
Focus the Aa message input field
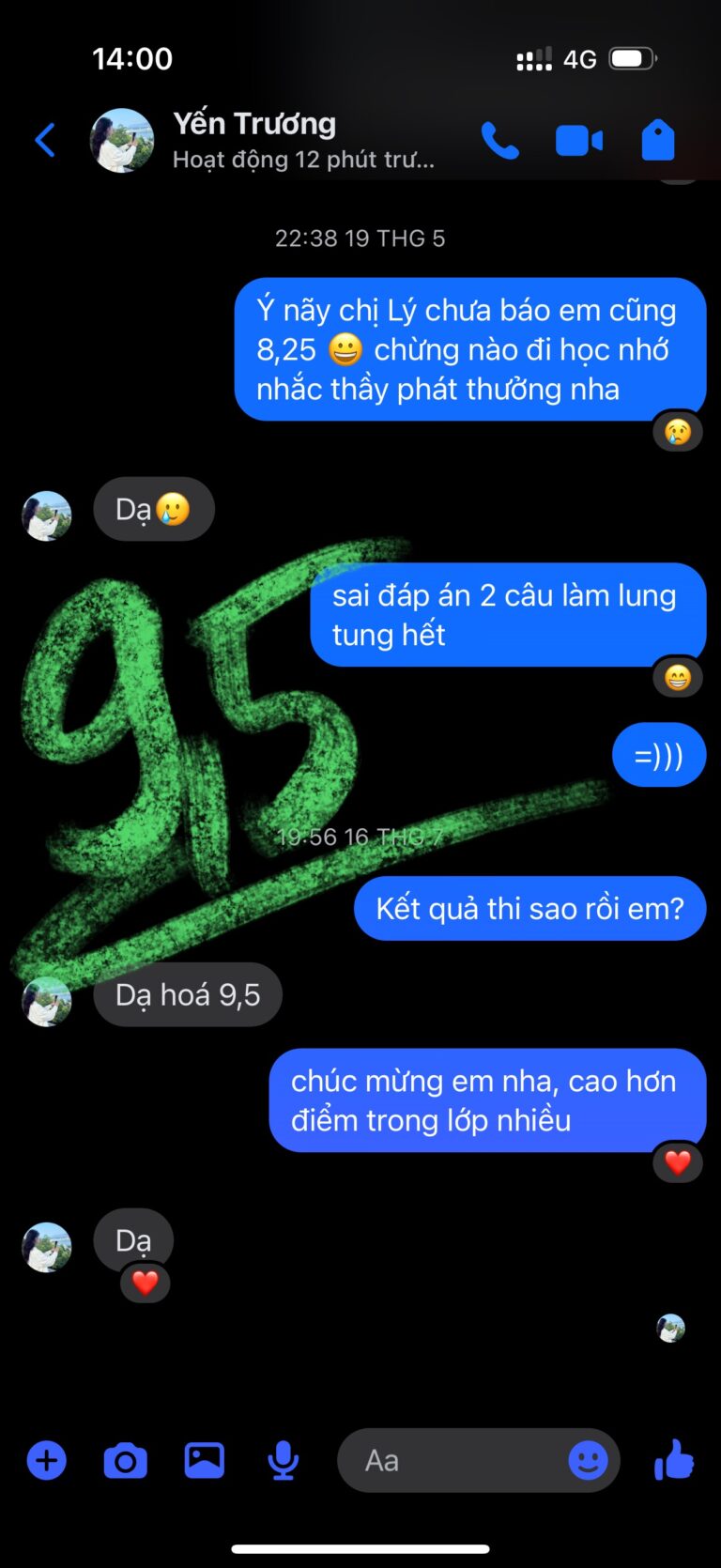click(x=451, y=1461)
